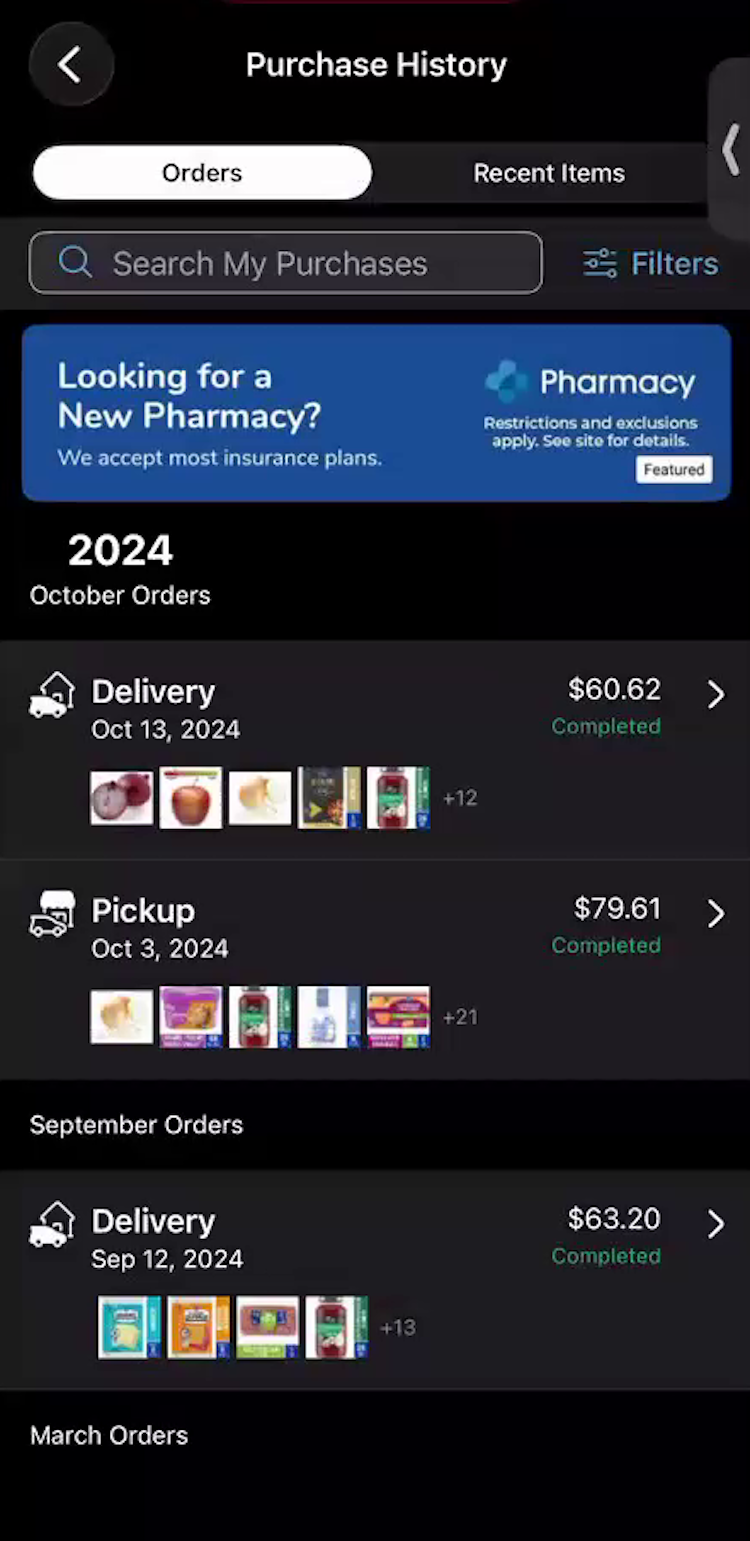Viewport: 750px width, 1541px height.
Task: Tap the Search My Purchases field
Action: point(285,263)
